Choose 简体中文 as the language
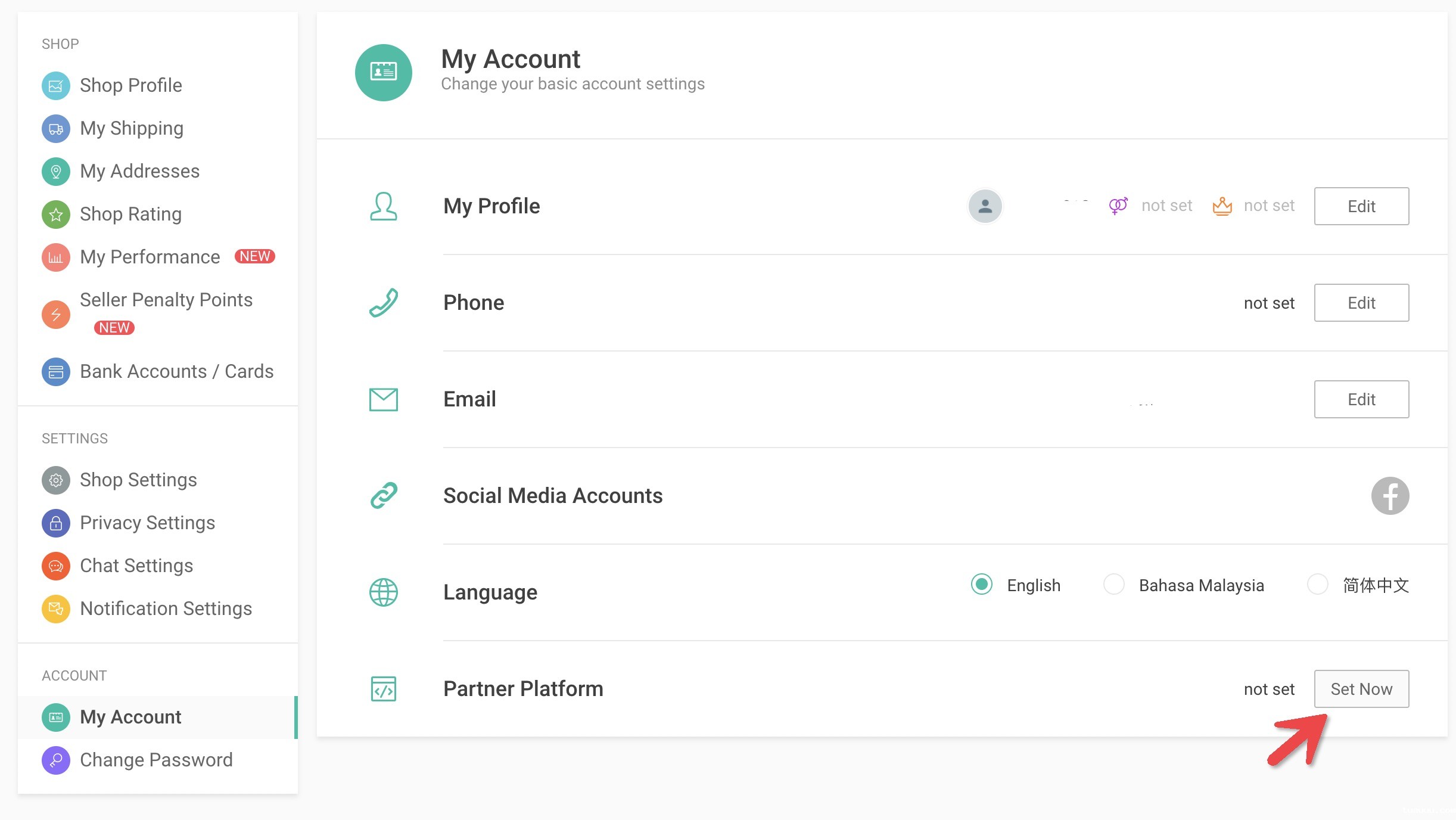The image size is (1456, 820). pyautogui.click(x=1317, y=585)
